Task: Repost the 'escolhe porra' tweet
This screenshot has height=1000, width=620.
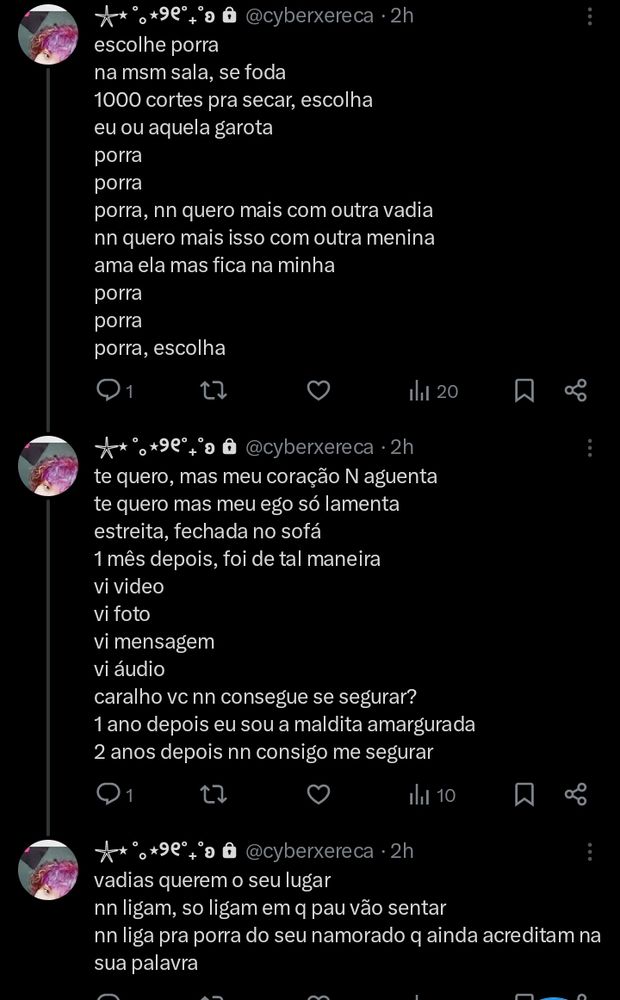Action: coord(214,391)
